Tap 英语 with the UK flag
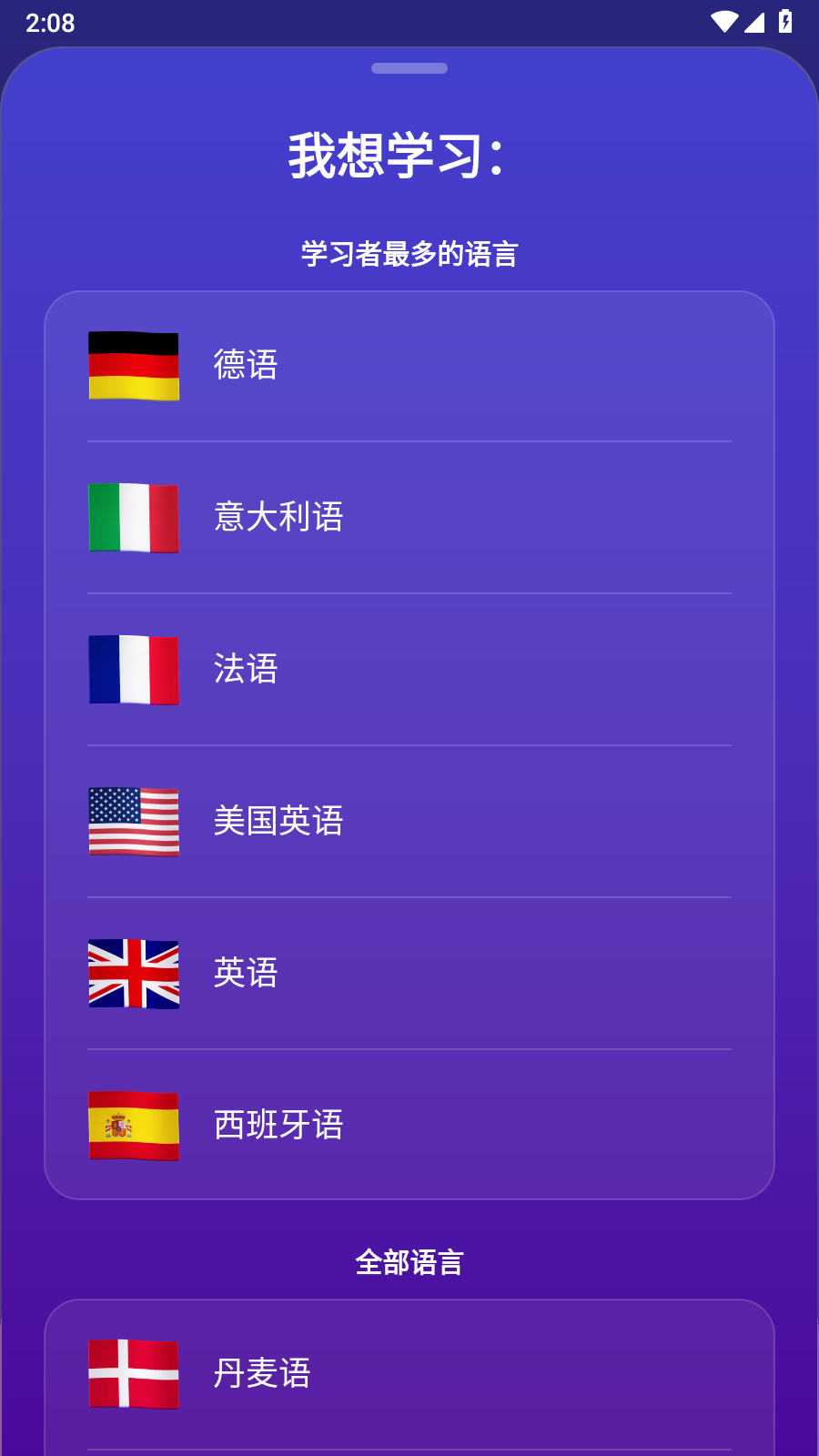This screenshot has width=819, height=1456. [409, 974]
